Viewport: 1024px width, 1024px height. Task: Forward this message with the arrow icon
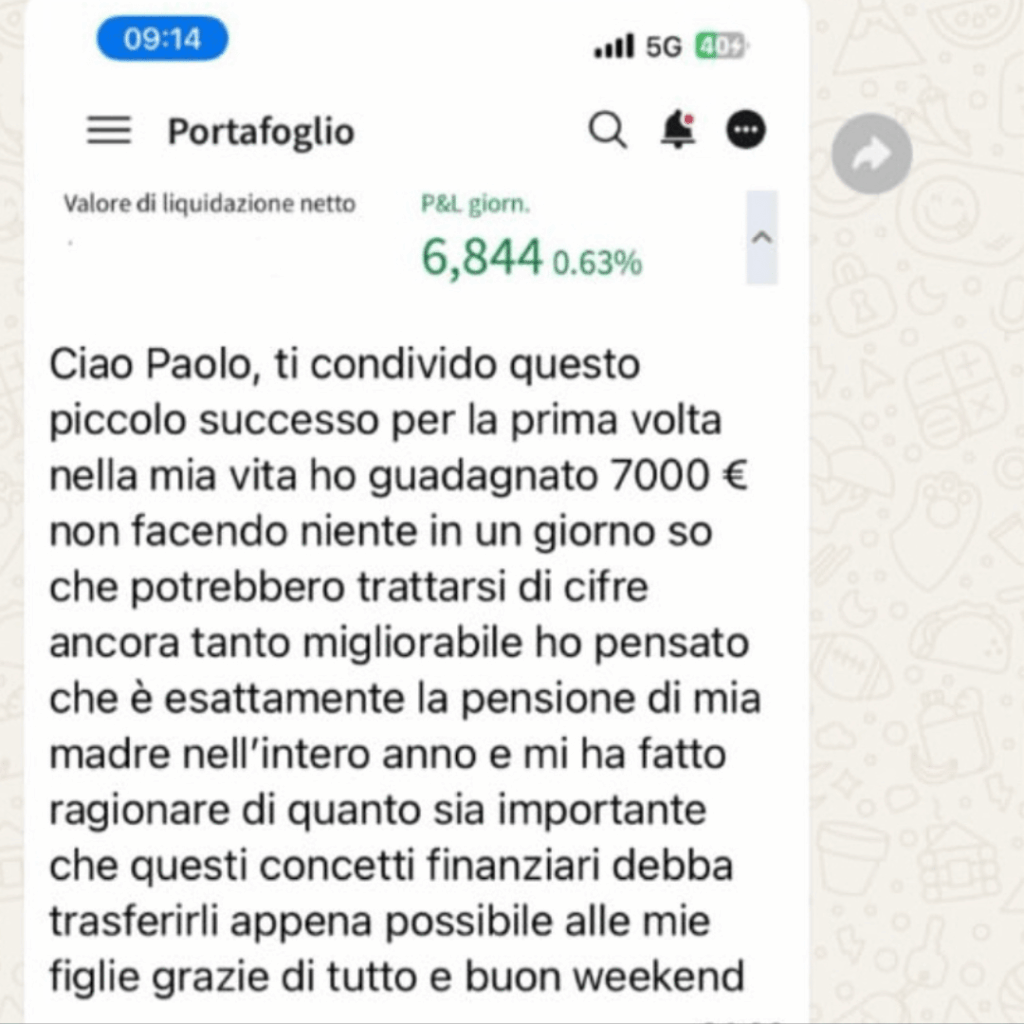coord(871,154)
